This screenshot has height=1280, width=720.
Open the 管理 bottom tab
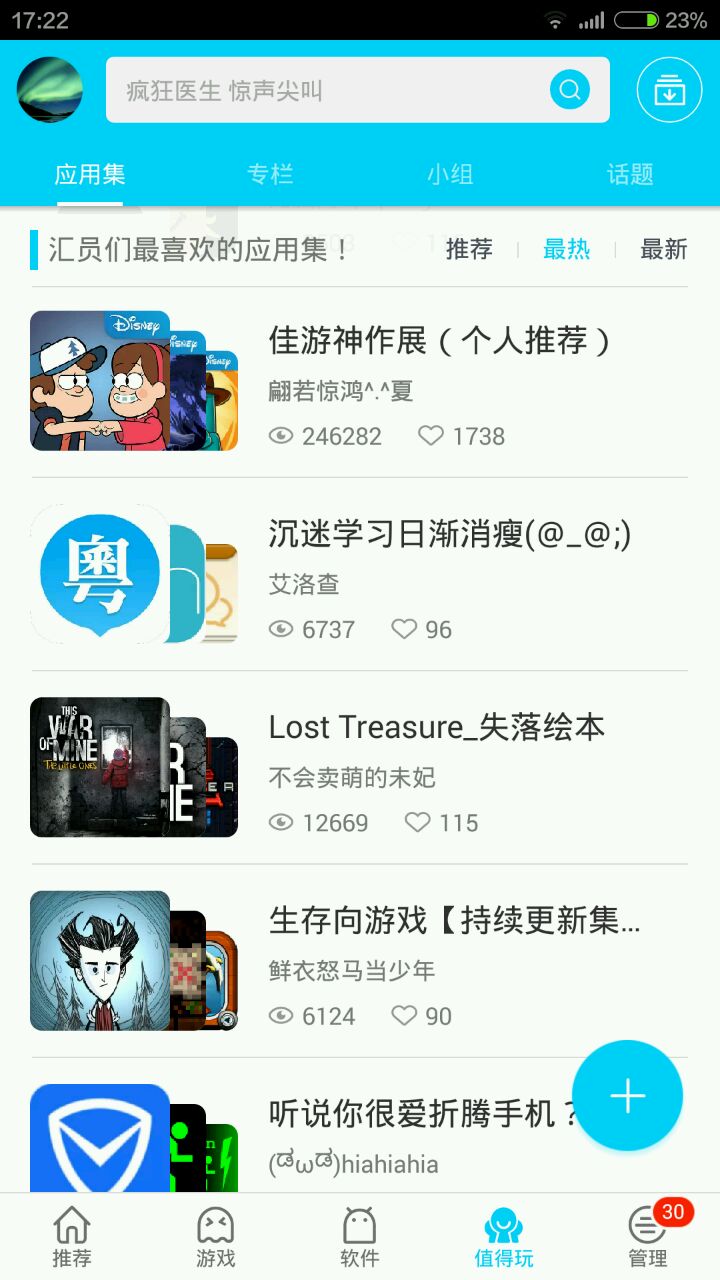(x=648, y=1237)
